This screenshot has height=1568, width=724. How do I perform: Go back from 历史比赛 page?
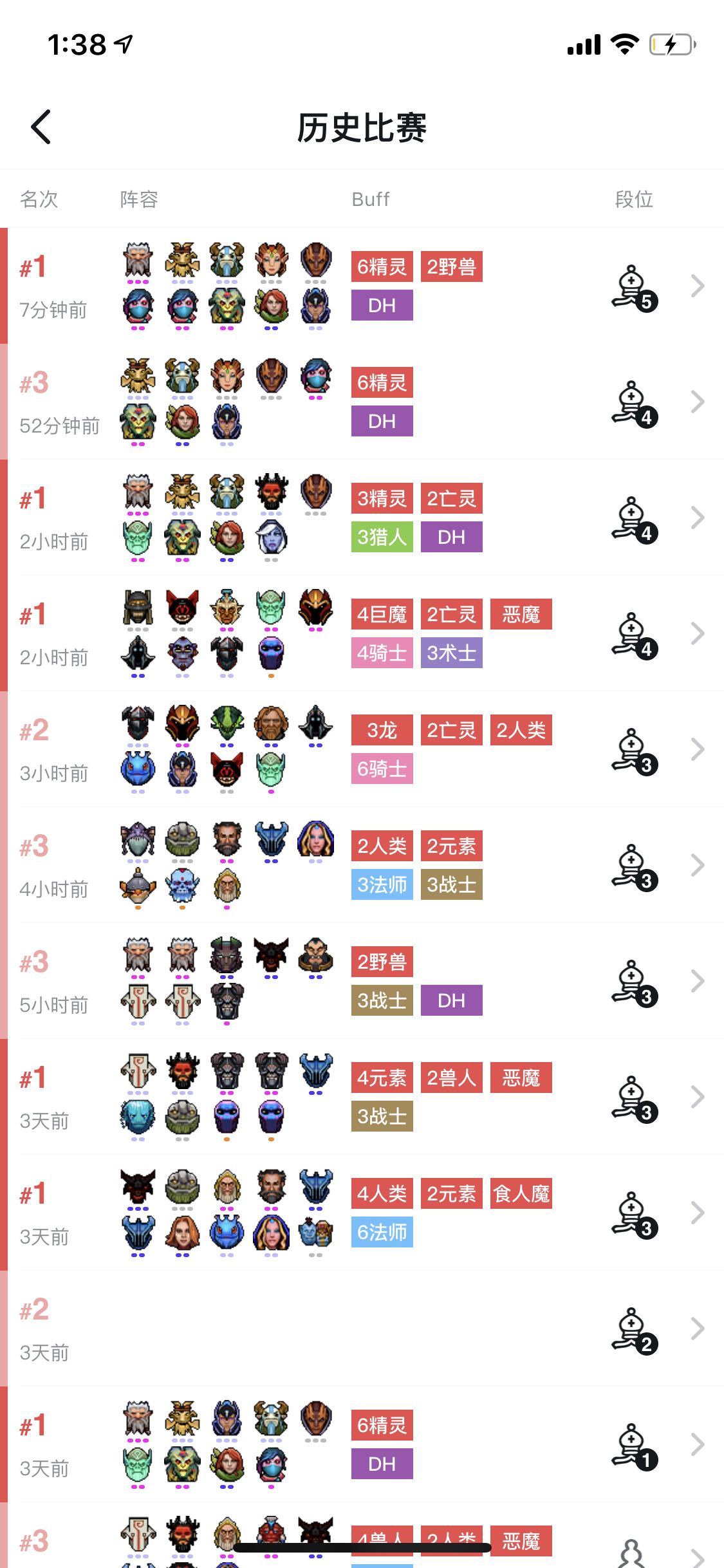point(41,127)
